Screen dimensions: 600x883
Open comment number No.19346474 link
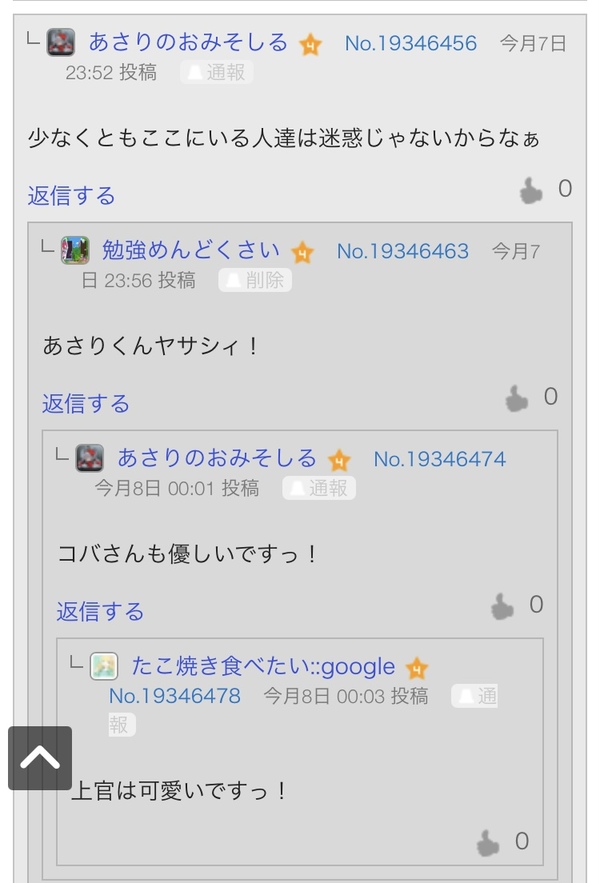[439, 459]
